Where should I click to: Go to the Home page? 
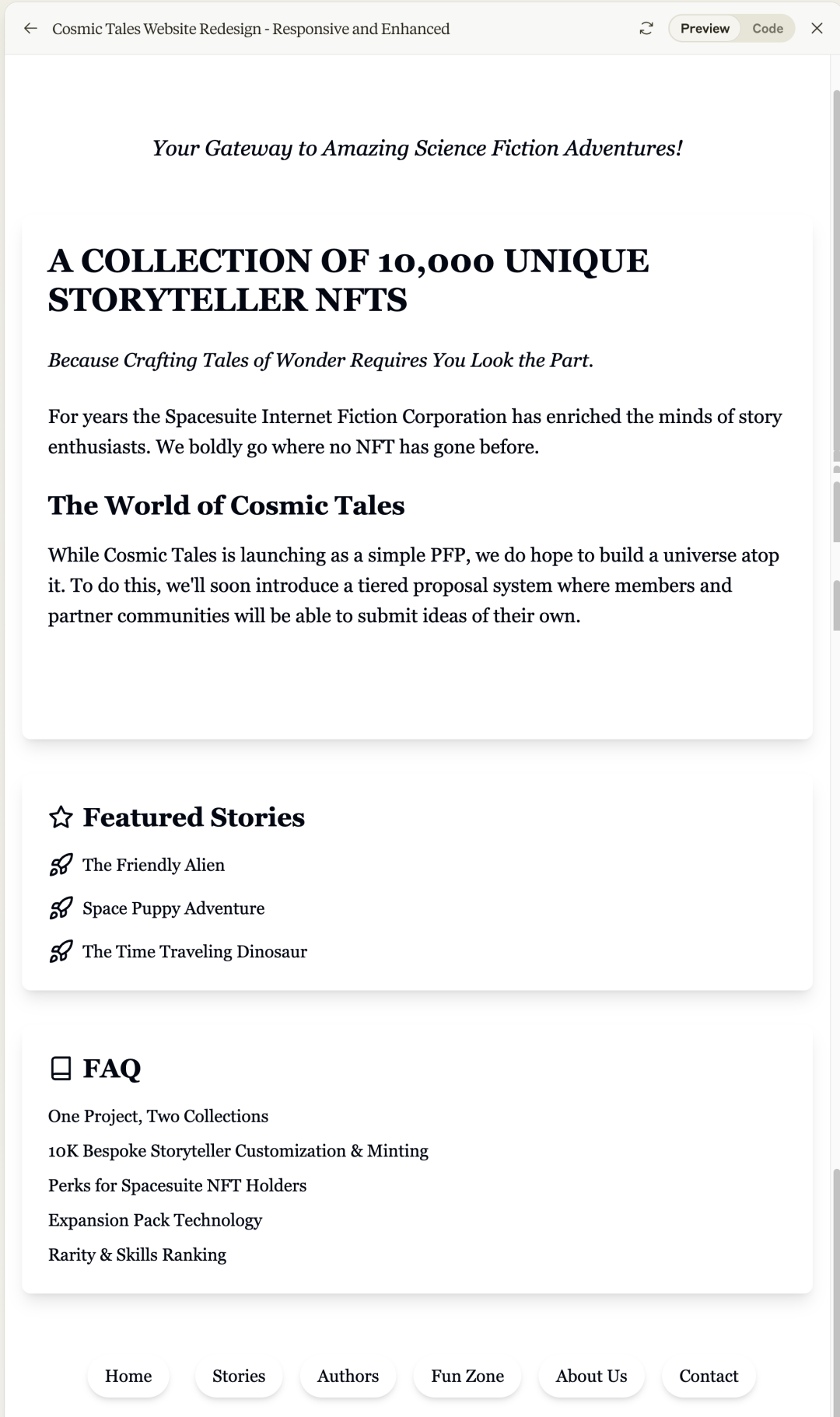click(x=128, y=1376)
